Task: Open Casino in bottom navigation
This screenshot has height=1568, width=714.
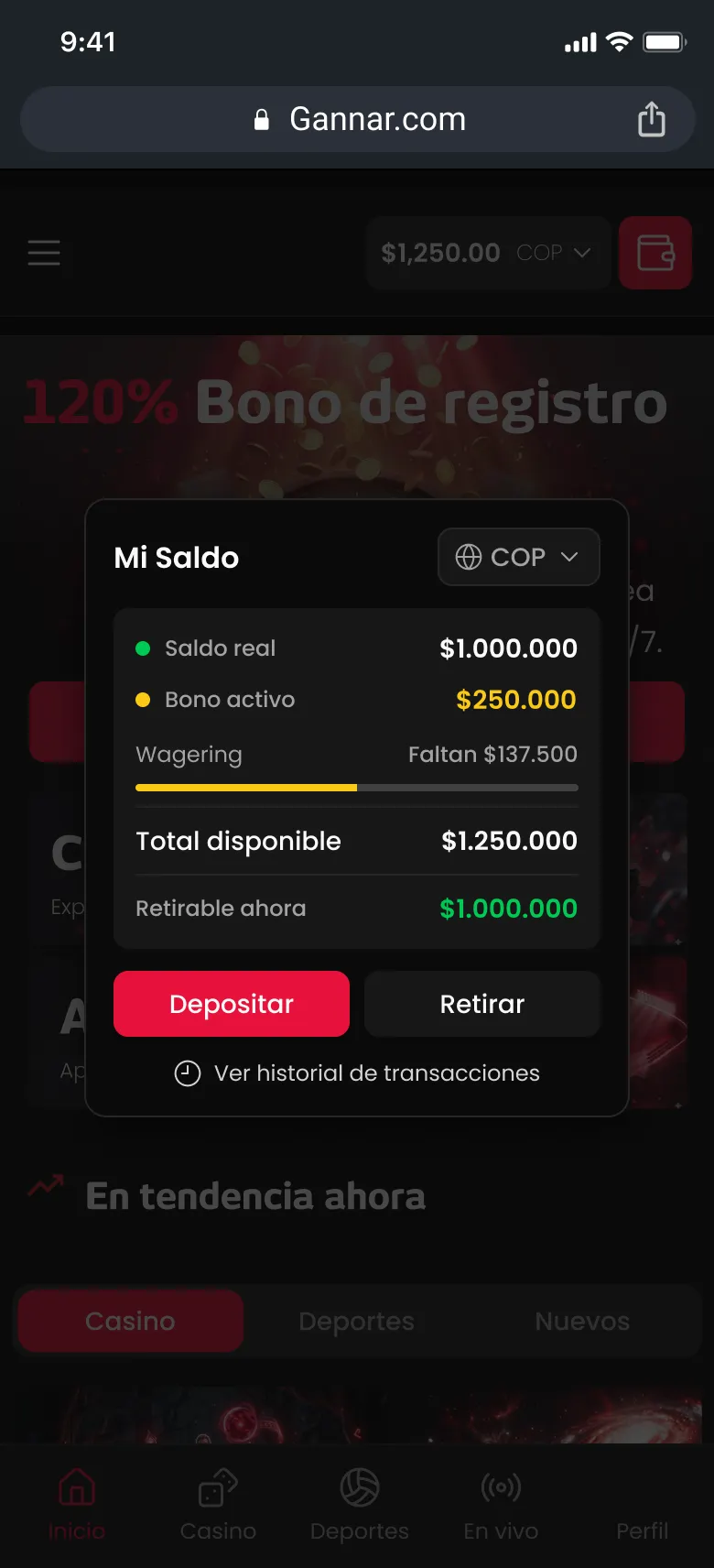Action: point(218,1505)
